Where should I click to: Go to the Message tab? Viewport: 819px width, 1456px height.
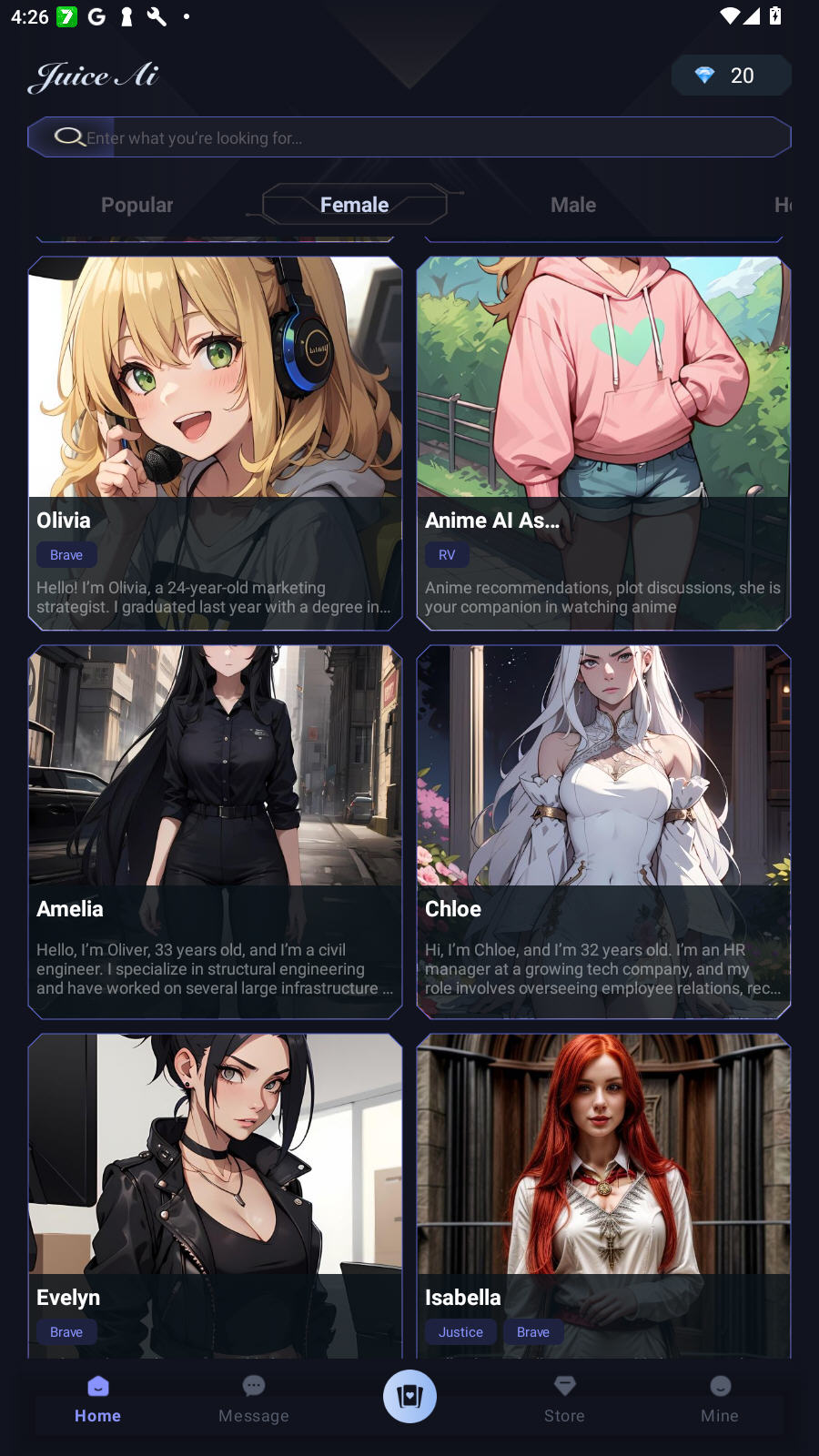click(254, 1399)
